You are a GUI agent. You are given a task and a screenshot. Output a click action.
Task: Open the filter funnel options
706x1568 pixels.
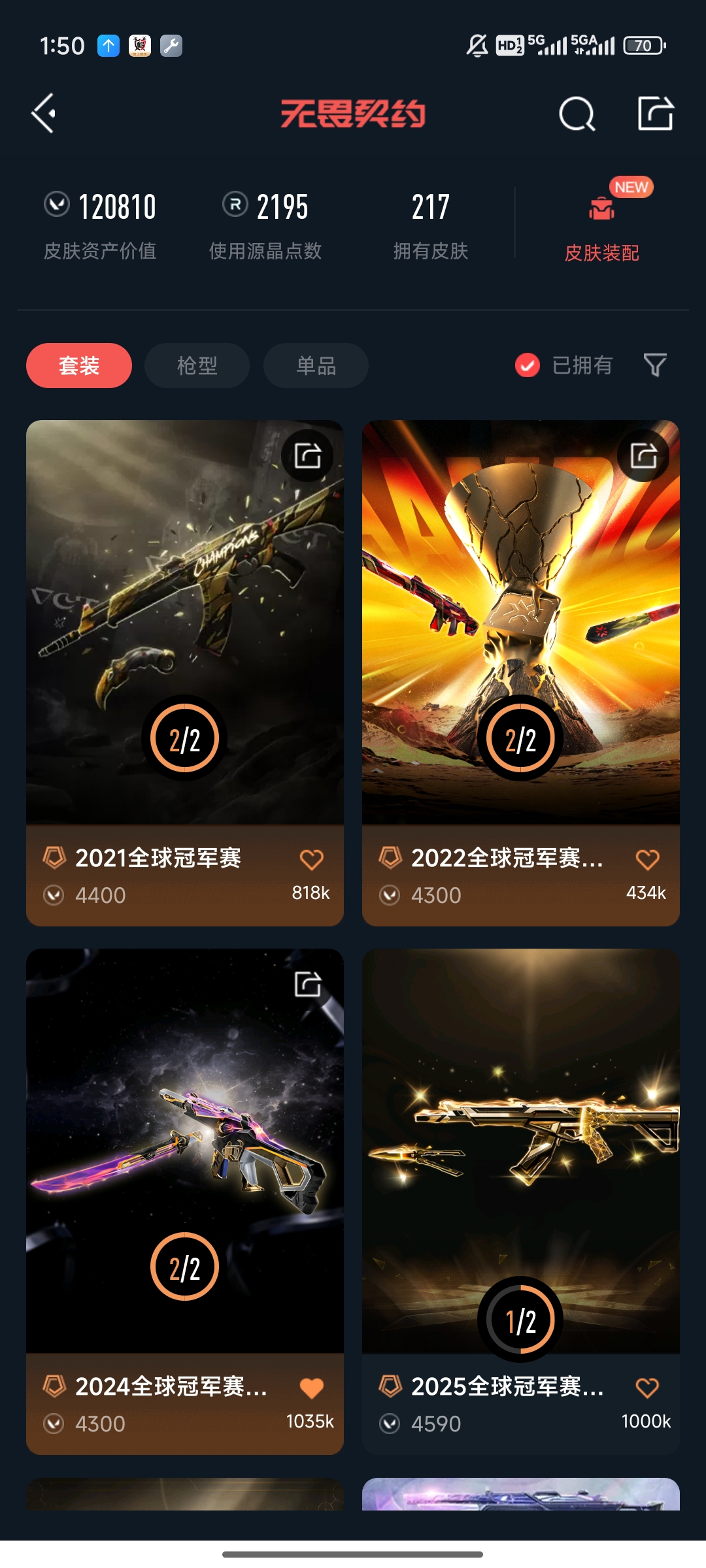655,365
